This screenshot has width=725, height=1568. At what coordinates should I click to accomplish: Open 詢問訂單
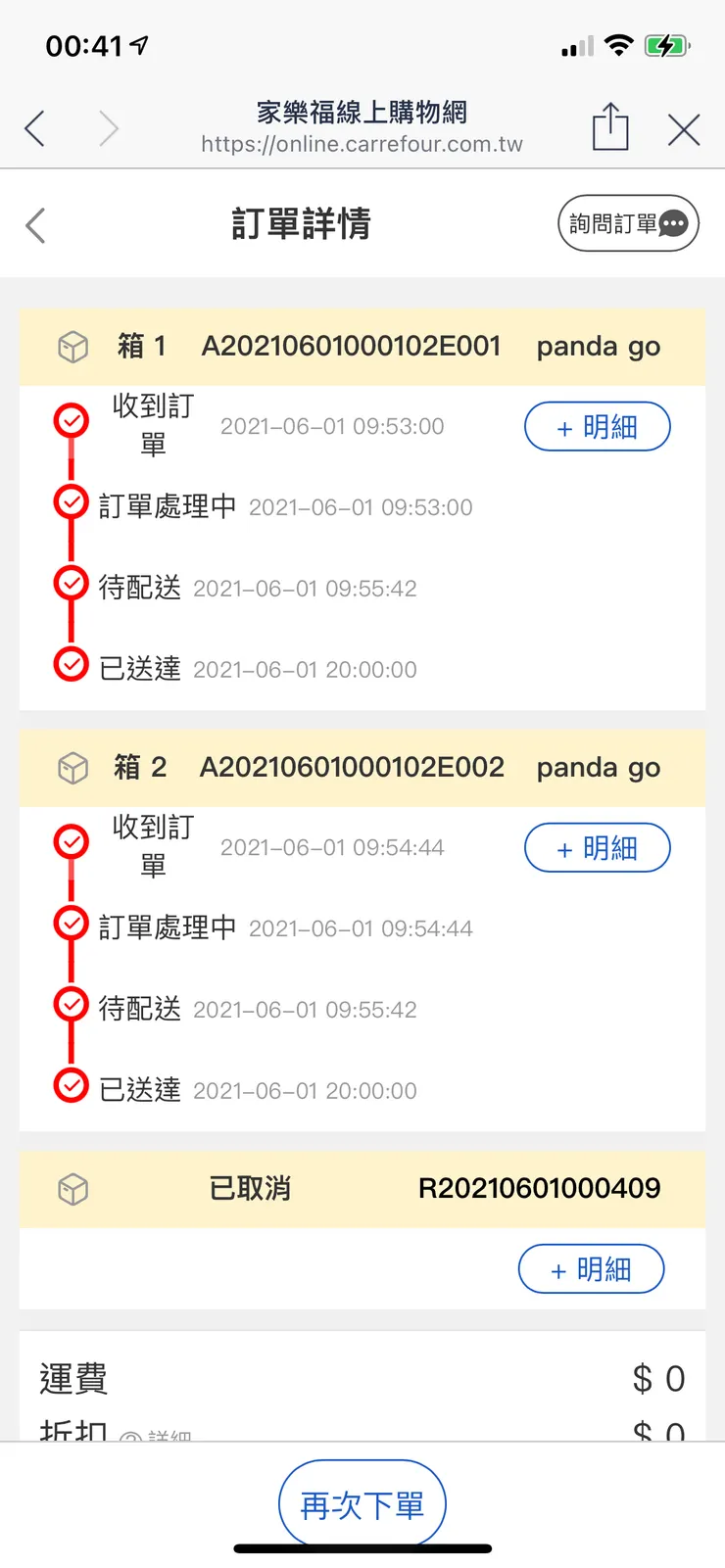point(627,223)
